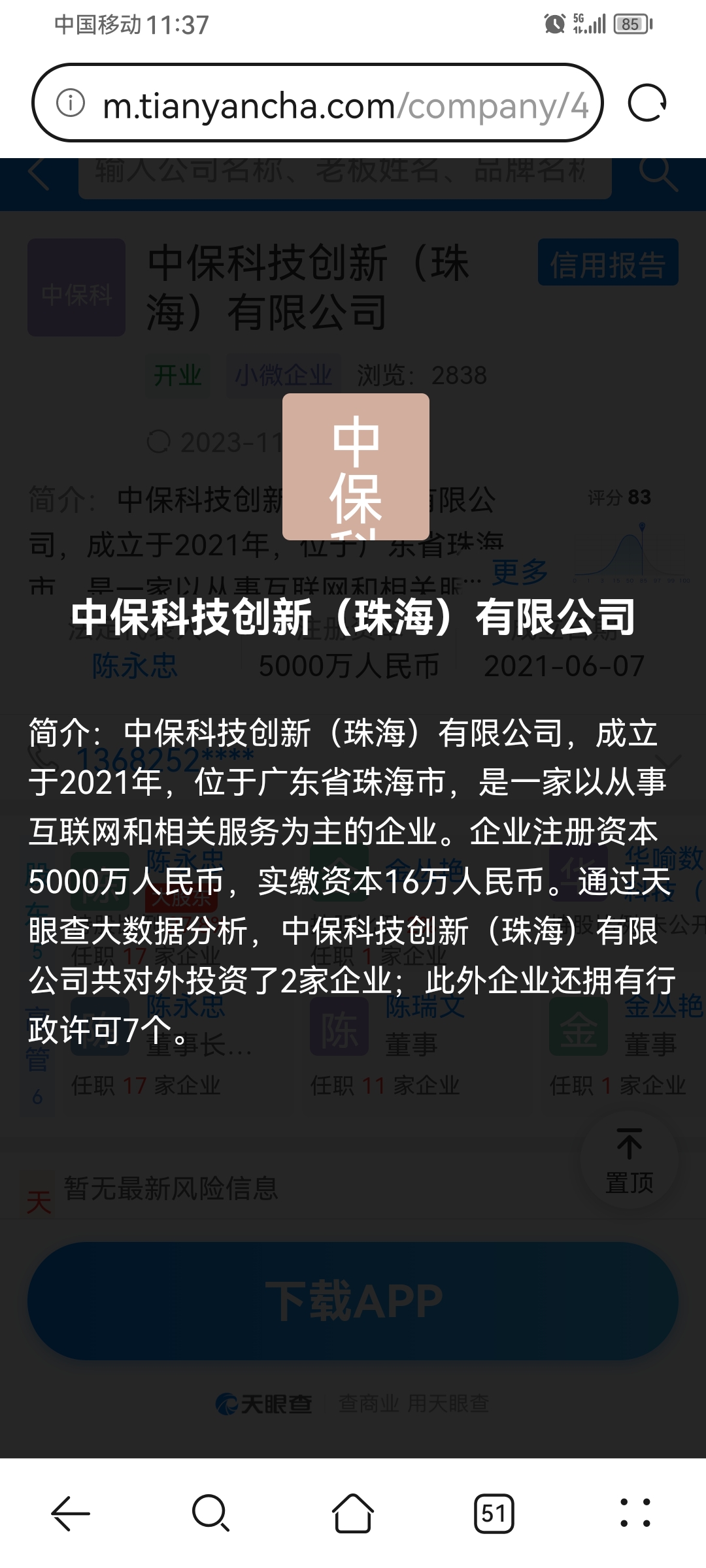Go to the browser home page
706x1568 pixels.
click(353, 1513)
